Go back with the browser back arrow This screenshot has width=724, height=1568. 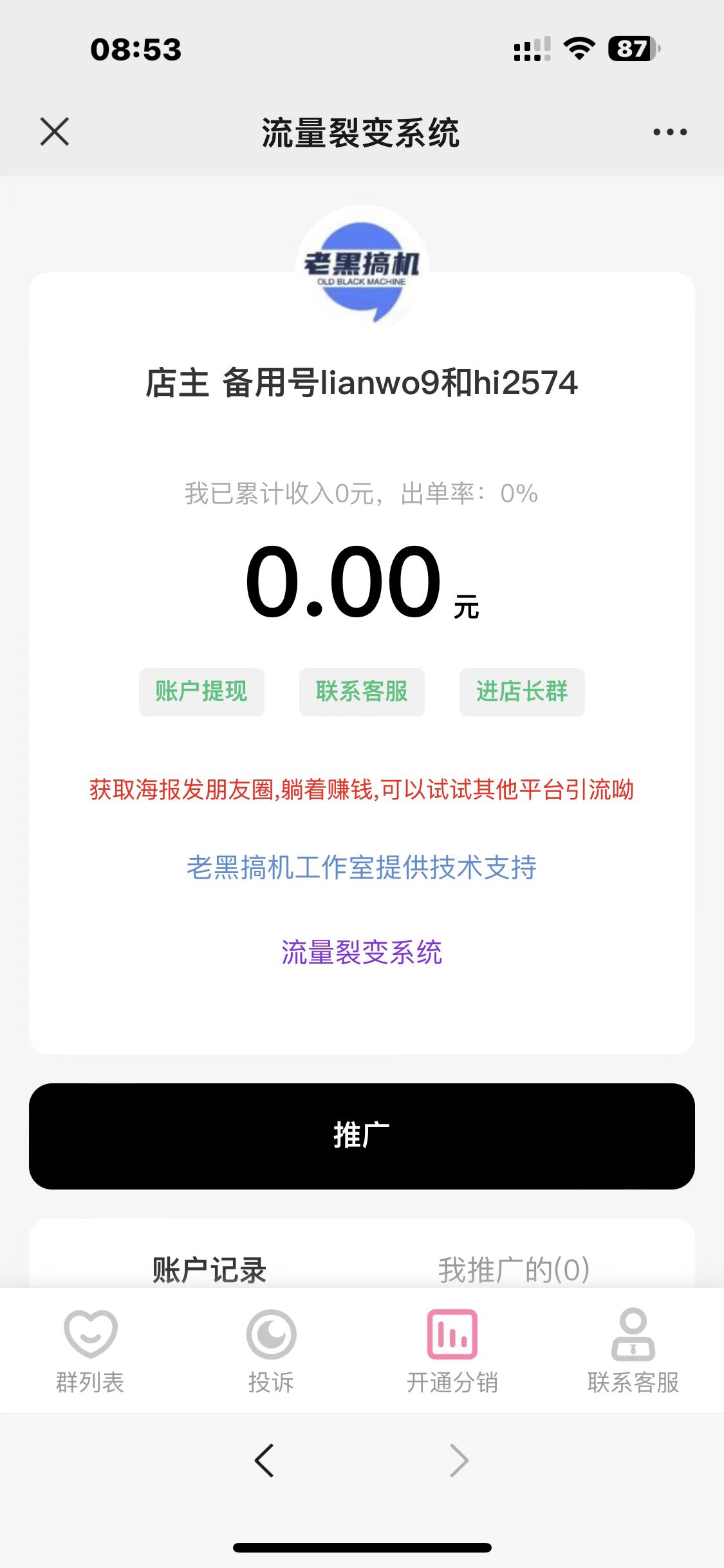[x=265, y=1460]
